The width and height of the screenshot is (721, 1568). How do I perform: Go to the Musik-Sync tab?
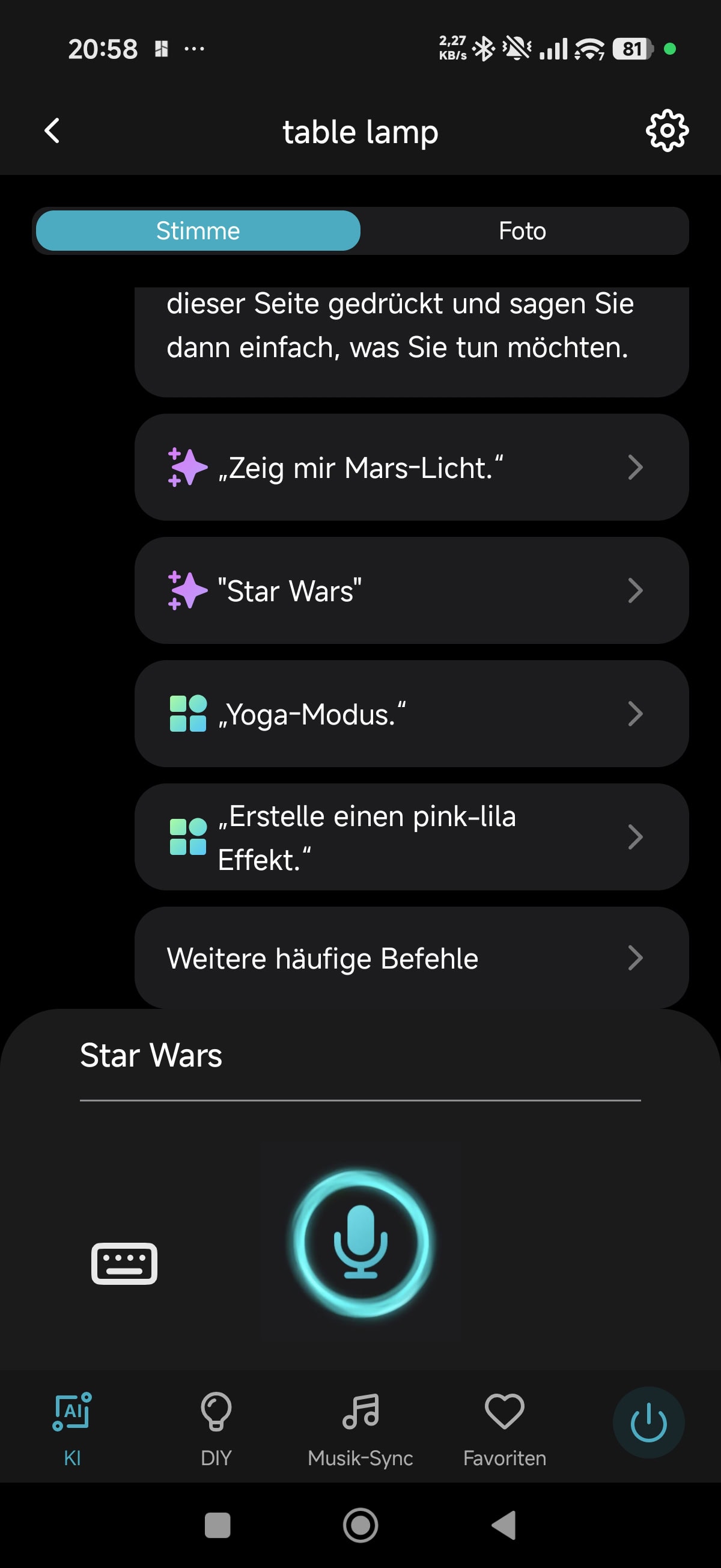(x=360, y=1424)
